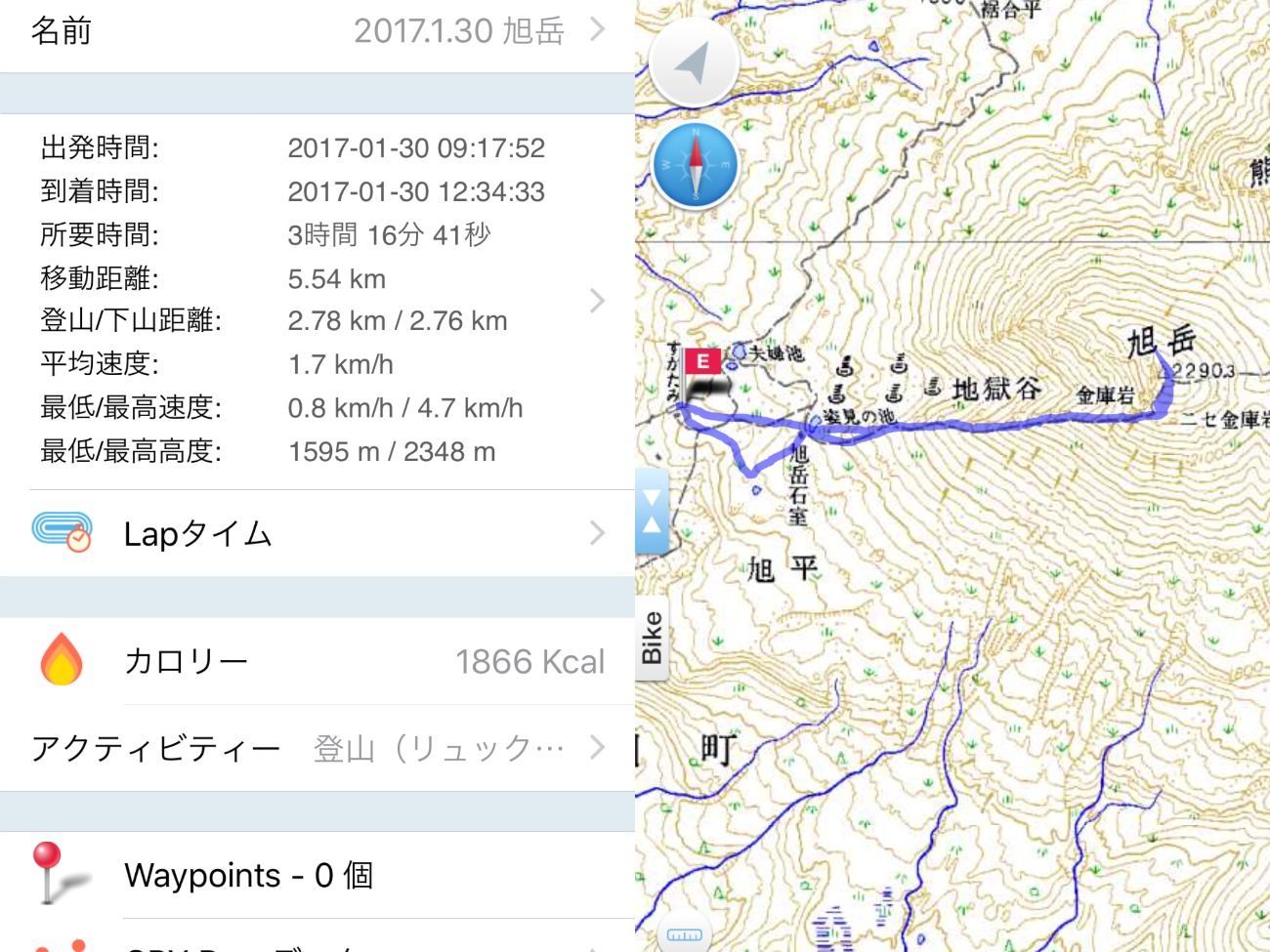1270x952 pixels.
Task: Open the Waypoints list
Action: pos(317,875)
